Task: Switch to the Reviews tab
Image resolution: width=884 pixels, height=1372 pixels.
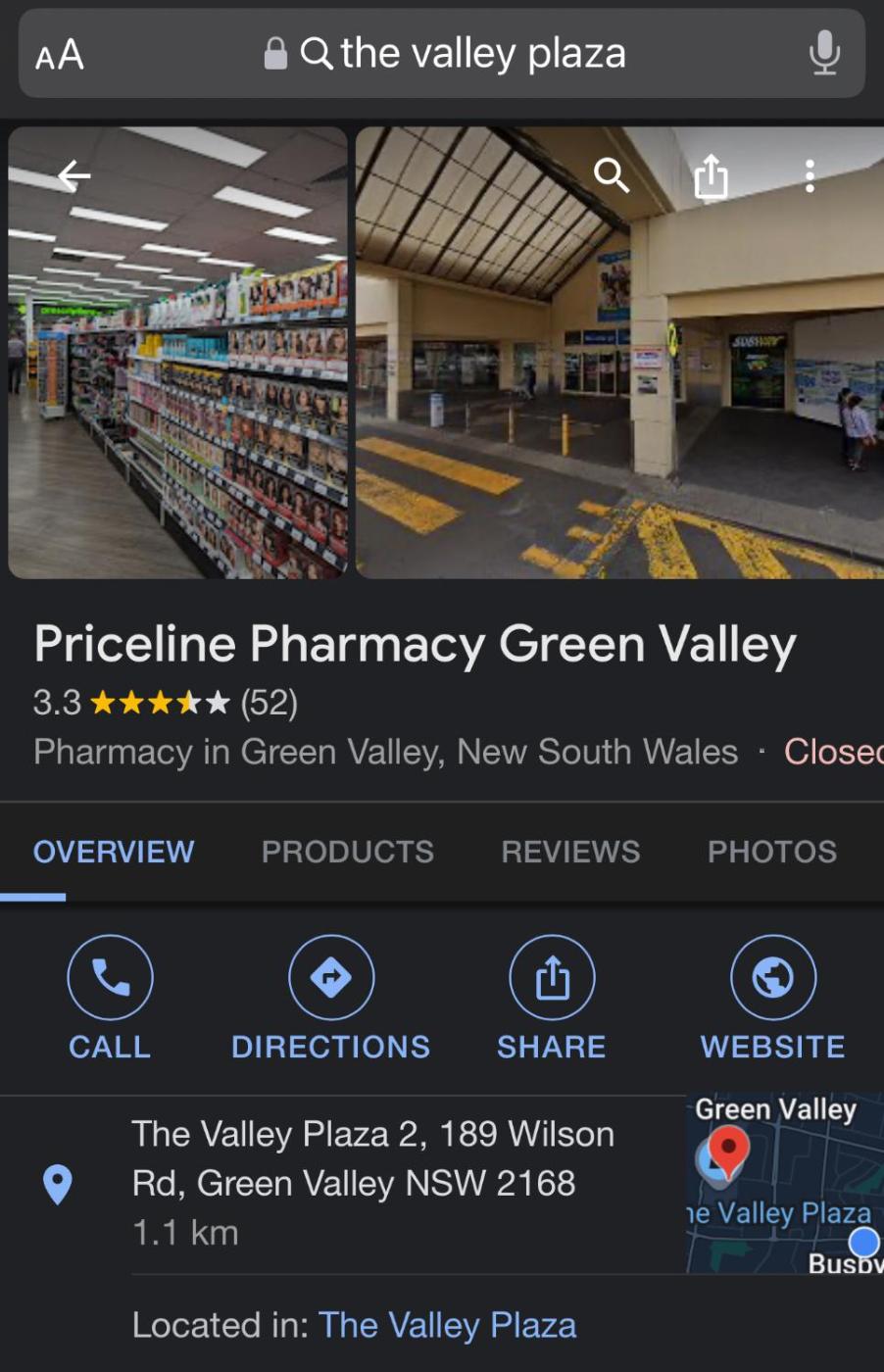Action: pos(570,852)
